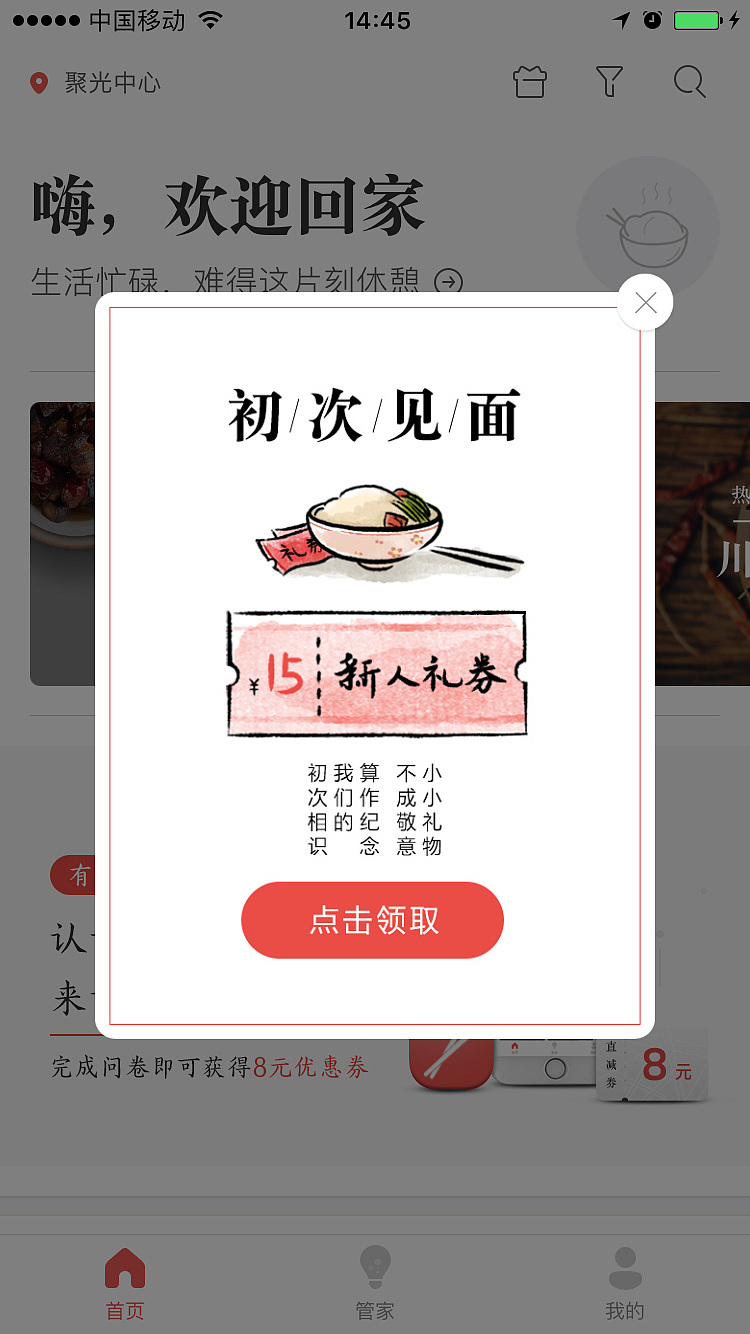The height and width of the screenshot is (1334, 750).
Task: Open the shop bag icon at top right
Action: coord(529,83)
